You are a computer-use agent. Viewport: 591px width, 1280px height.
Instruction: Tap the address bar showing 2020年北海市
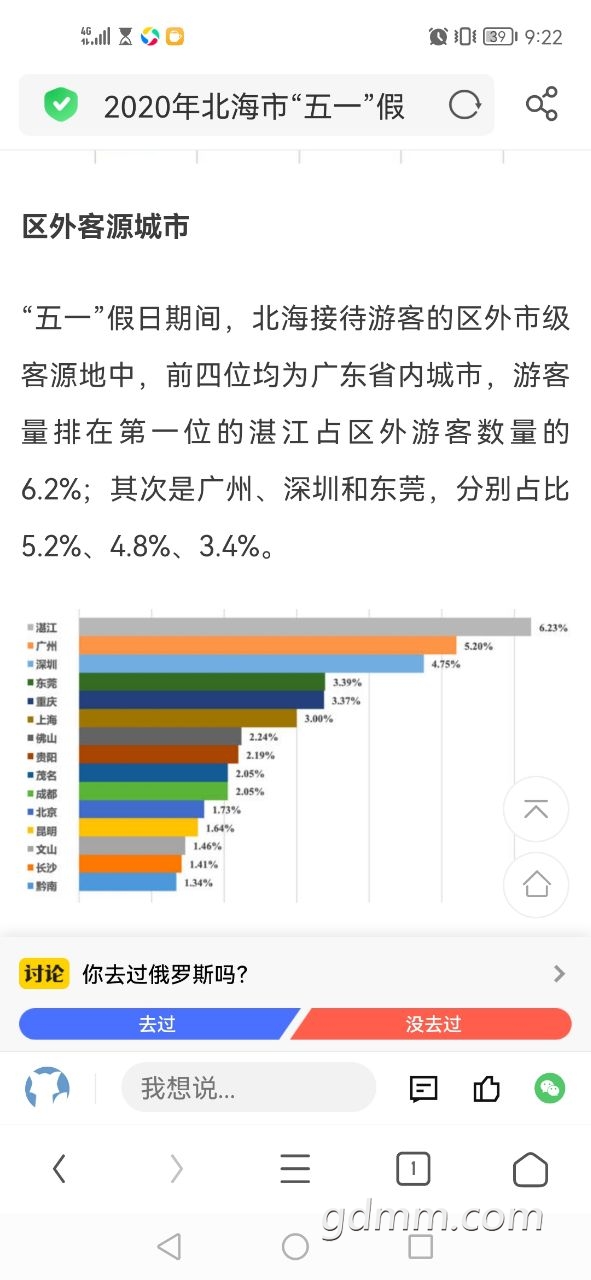(256, 105)
